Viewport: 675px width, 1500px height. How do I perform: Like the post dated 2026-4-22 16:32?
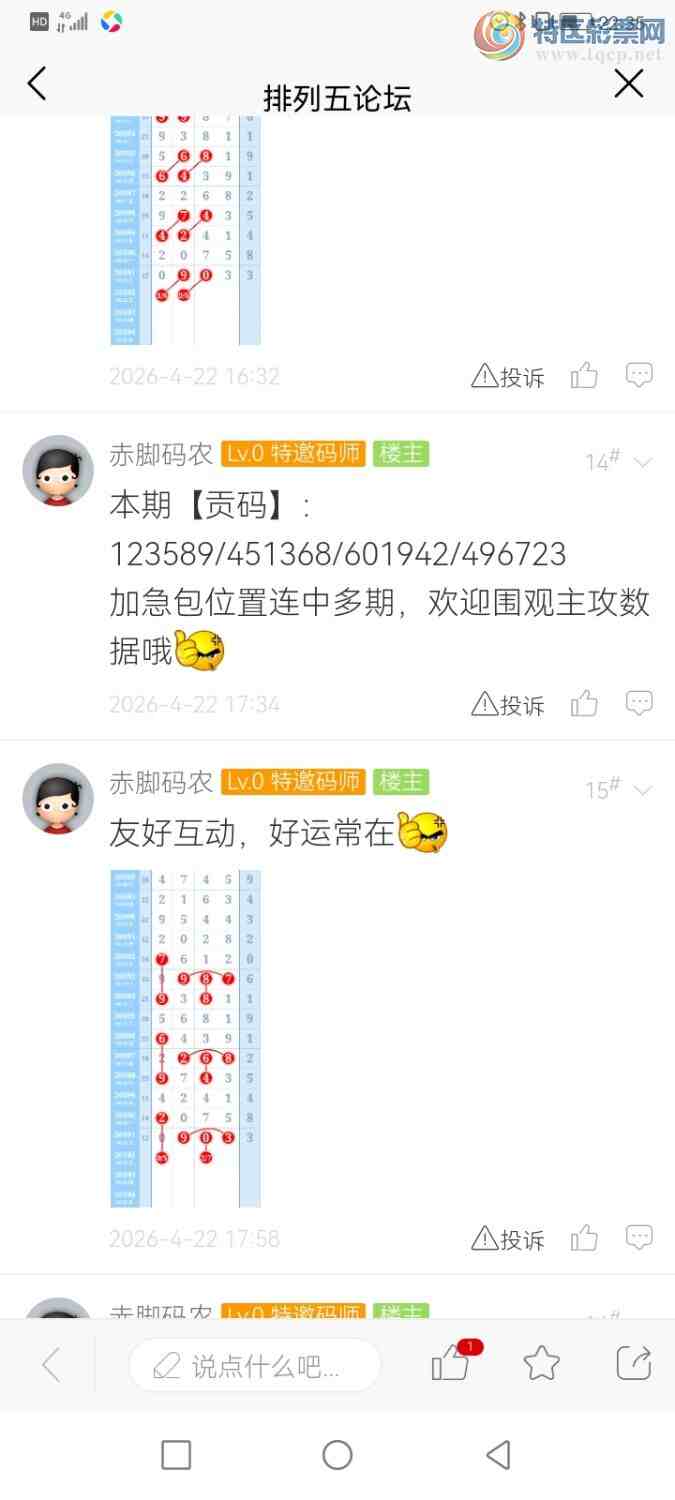(584, 376)
